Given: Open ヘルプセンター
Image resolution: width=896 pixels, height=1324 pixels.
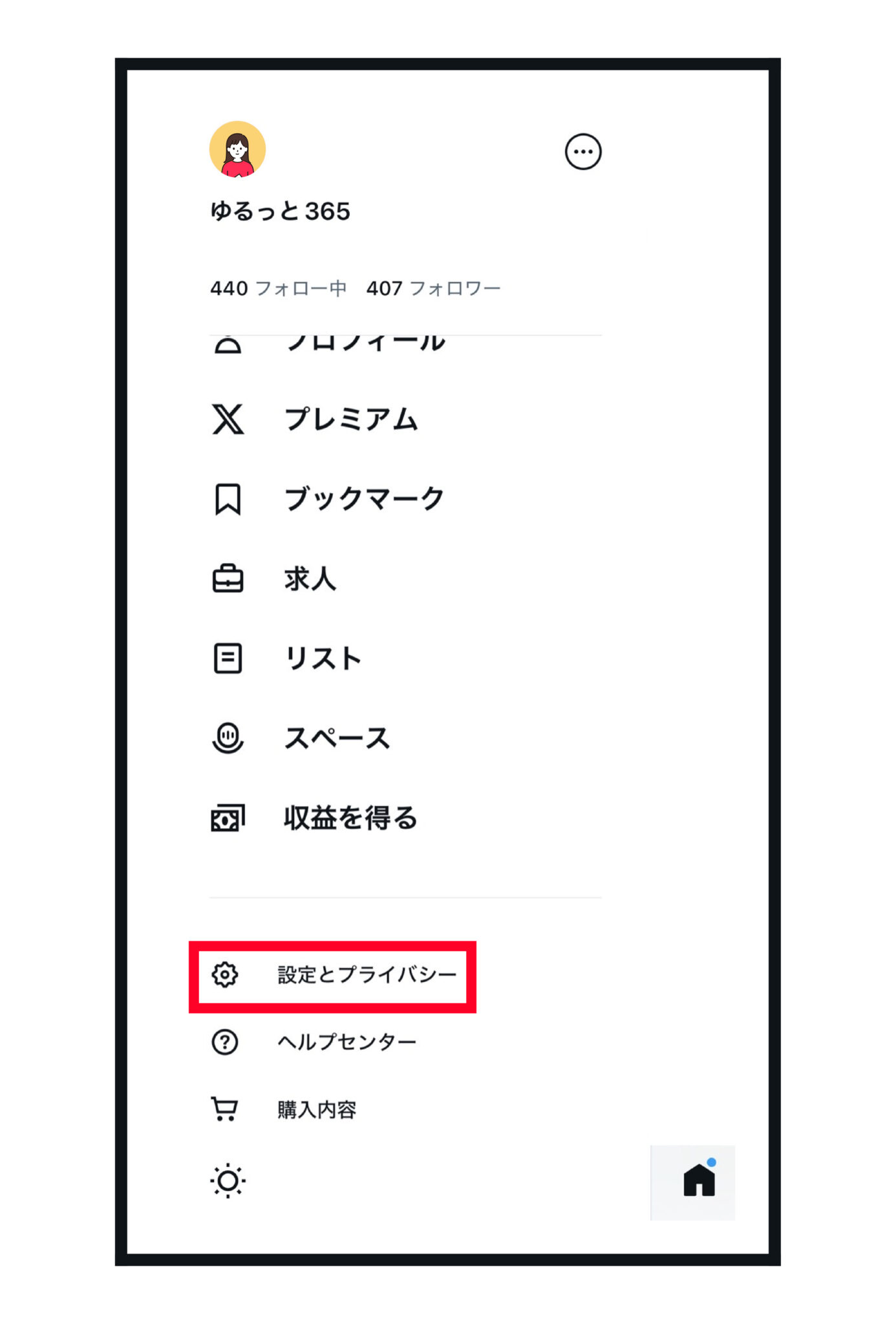Looking at the screenshot, I should [x=347, y=1042].
